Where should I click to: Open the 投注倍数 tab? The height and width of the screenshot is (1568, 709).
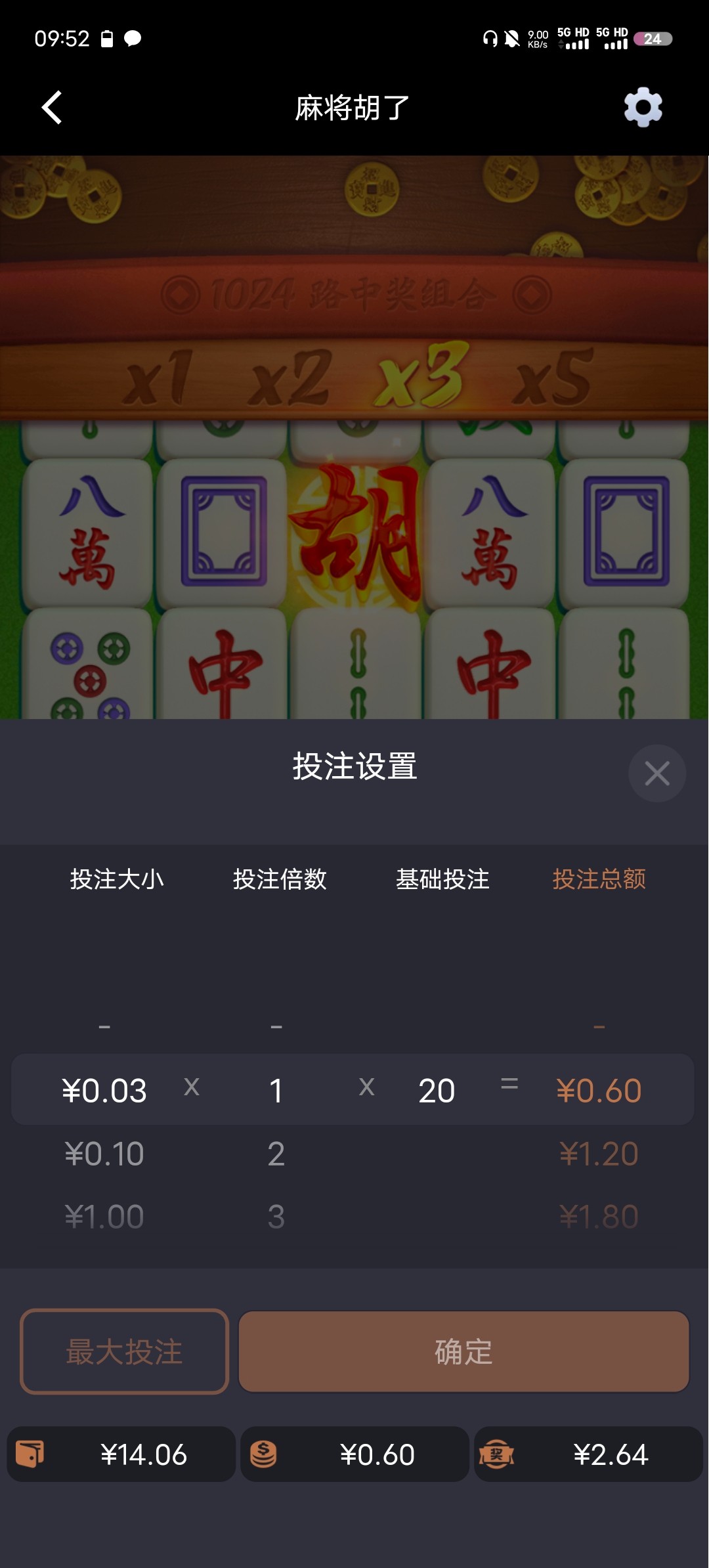pos(279,880)
